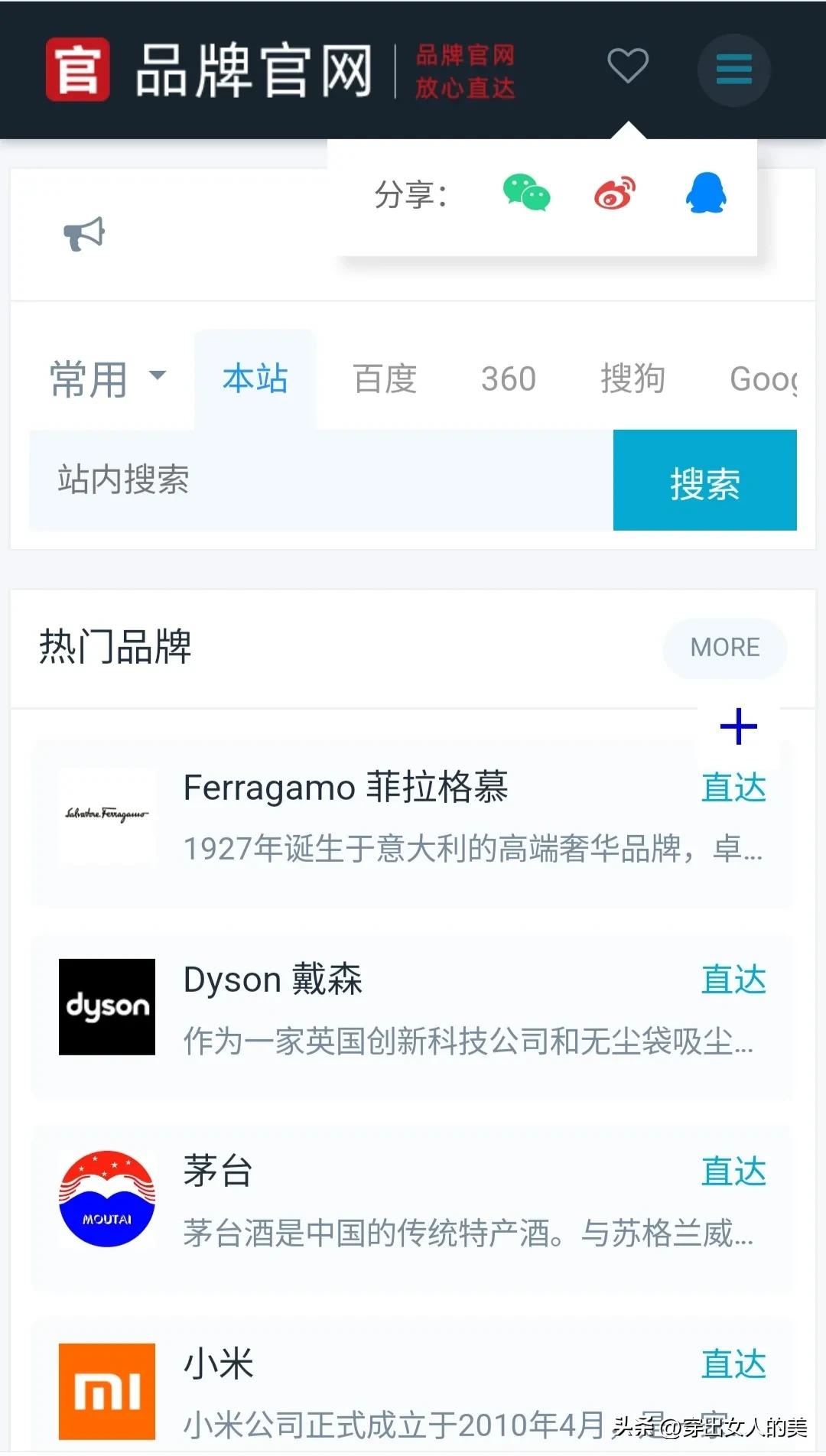Image resolution: width=826 pixels, height=1456 pixels.
Task: Click the megaphone announcement icon
Action: pos(84,233)
